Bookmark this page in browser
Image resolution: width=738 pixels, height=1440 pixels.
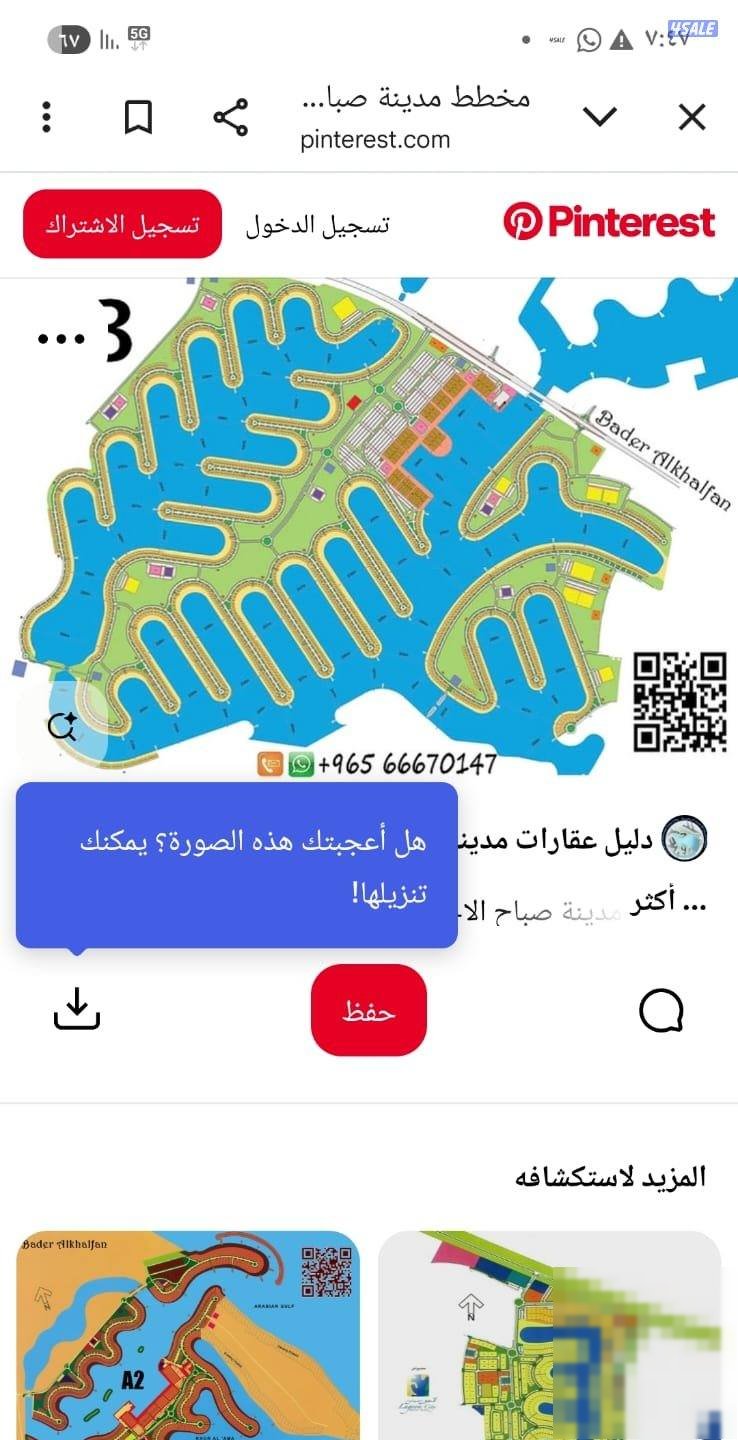click(138, 117)
